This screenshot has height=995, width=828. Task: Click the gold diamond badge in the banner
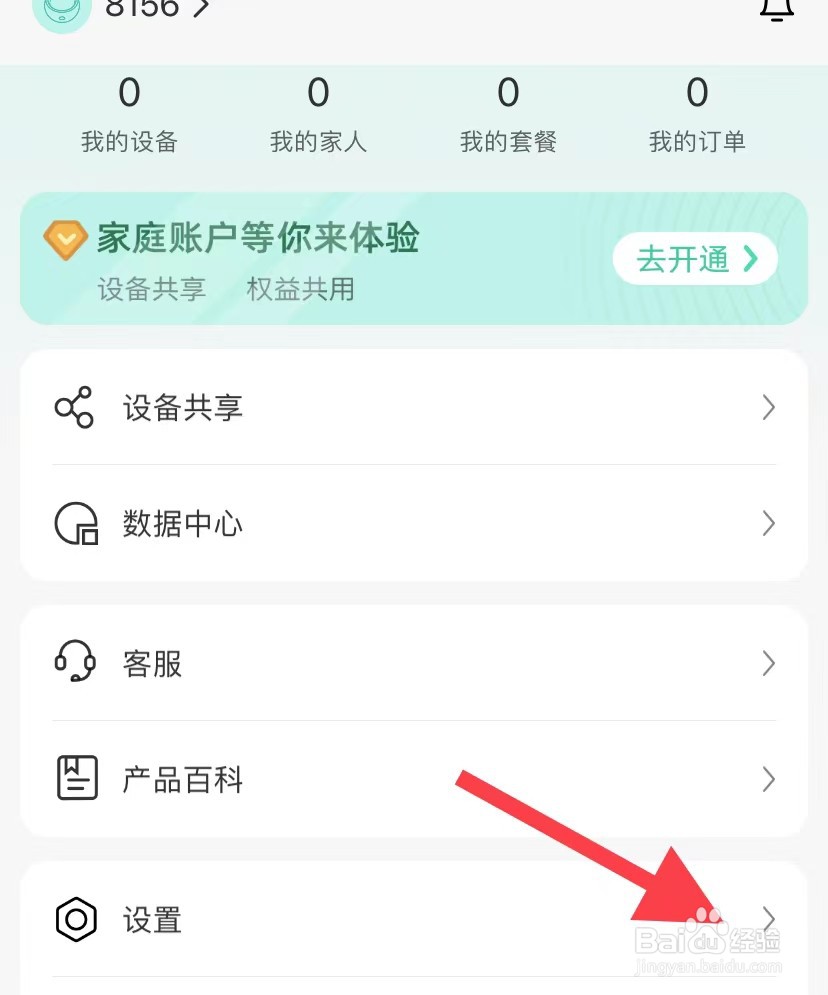(x=65, y=240)
